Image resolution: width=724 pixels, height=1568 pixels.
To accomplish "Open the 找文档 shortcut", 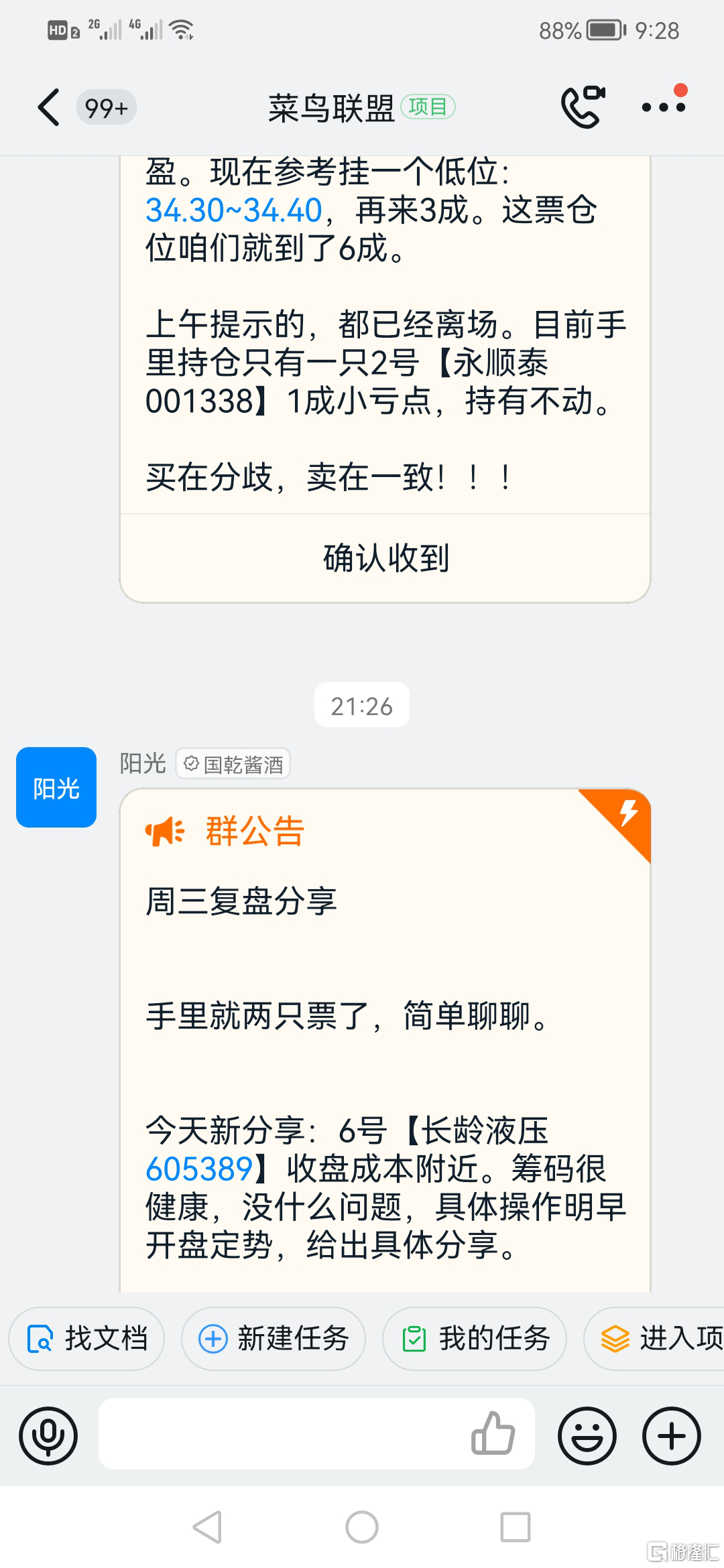I will click(87, 1339).
